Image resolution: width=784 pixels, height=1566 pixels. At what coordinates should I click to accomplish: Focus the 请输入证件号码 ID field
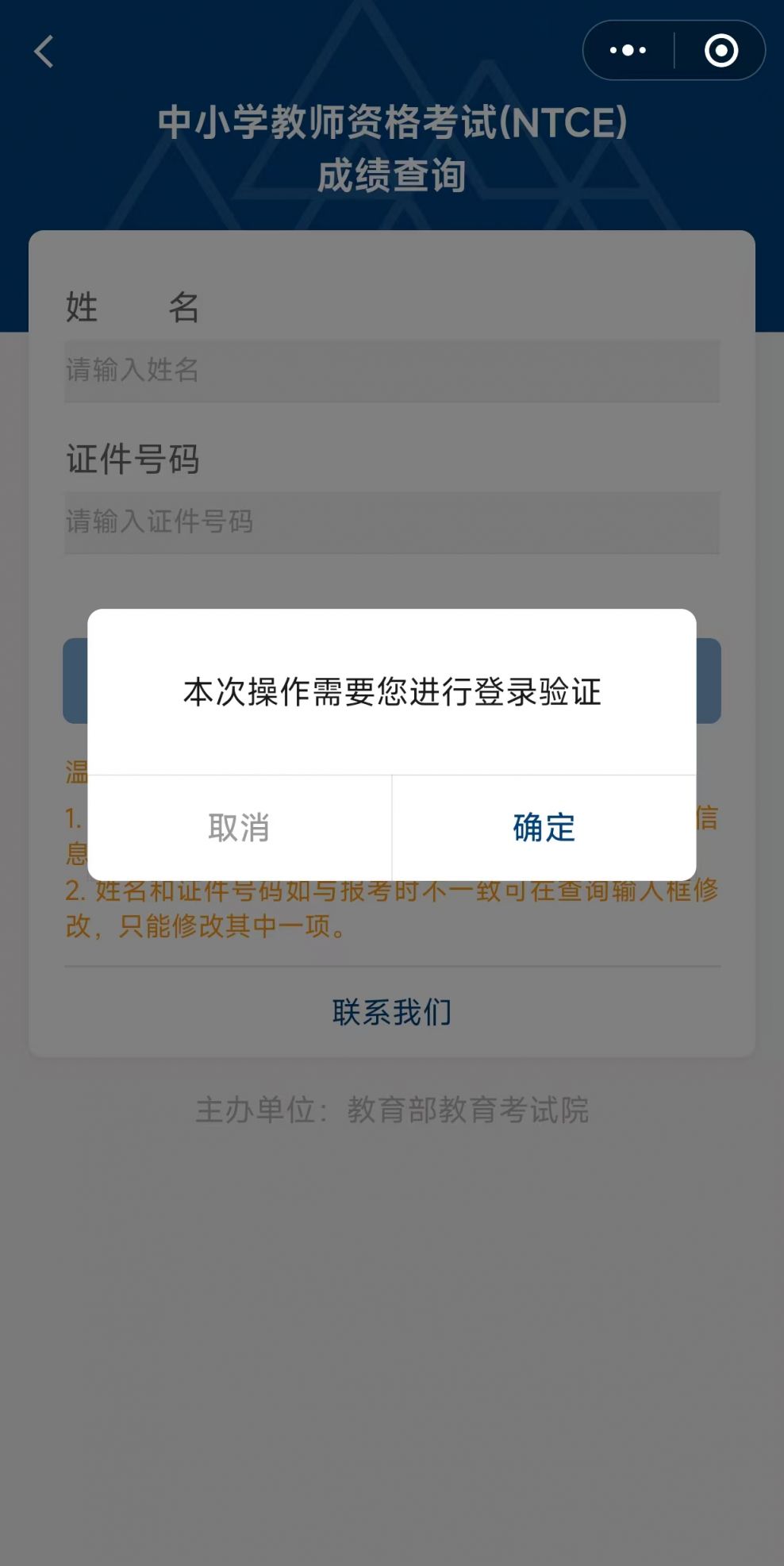tap(392, 522)
